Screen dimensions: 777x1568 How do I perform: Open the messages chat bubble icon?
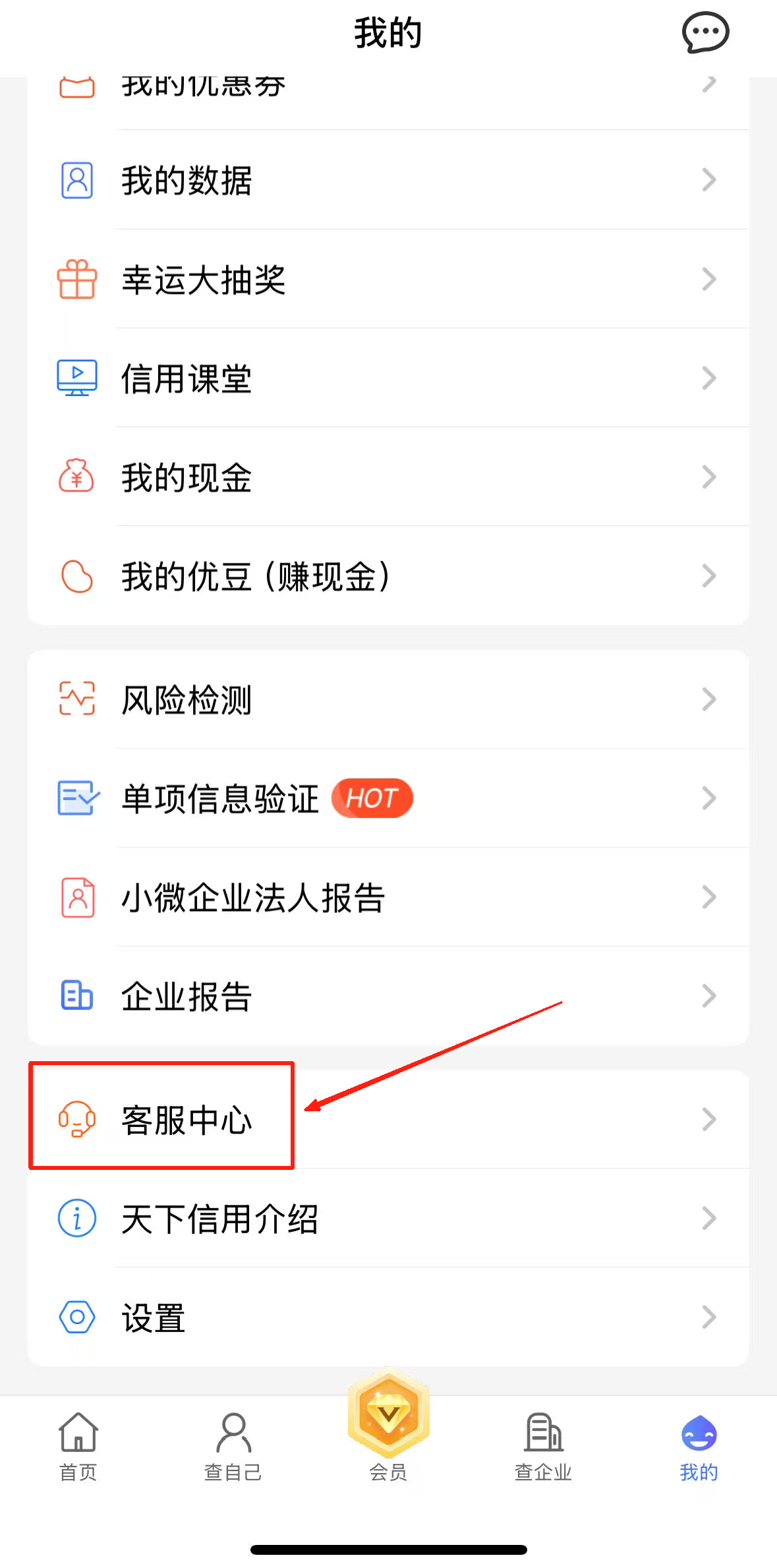tap(705, 33)
